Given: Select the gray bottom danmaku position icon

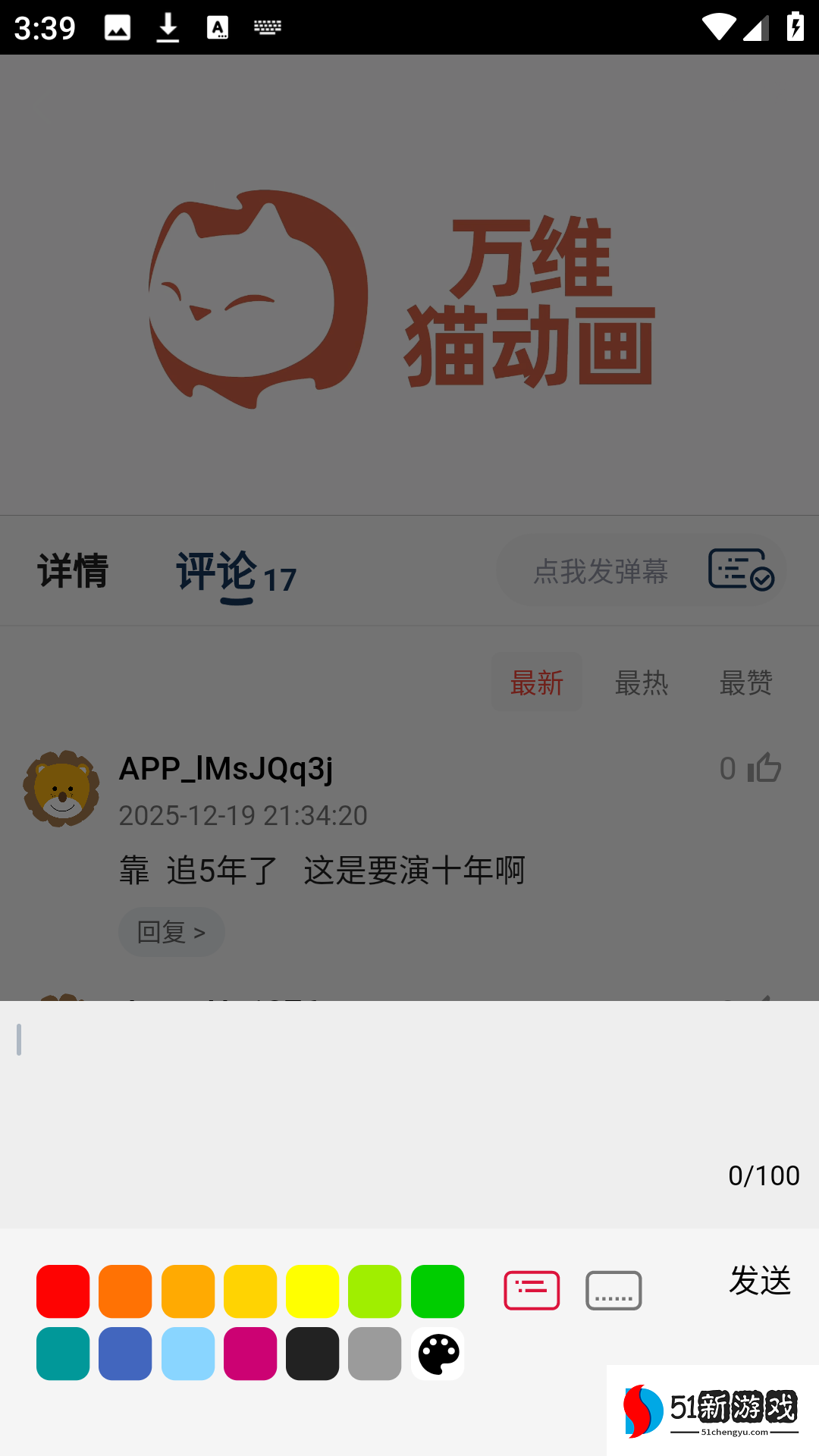Looking at the screenshot, I should 613,1291.
